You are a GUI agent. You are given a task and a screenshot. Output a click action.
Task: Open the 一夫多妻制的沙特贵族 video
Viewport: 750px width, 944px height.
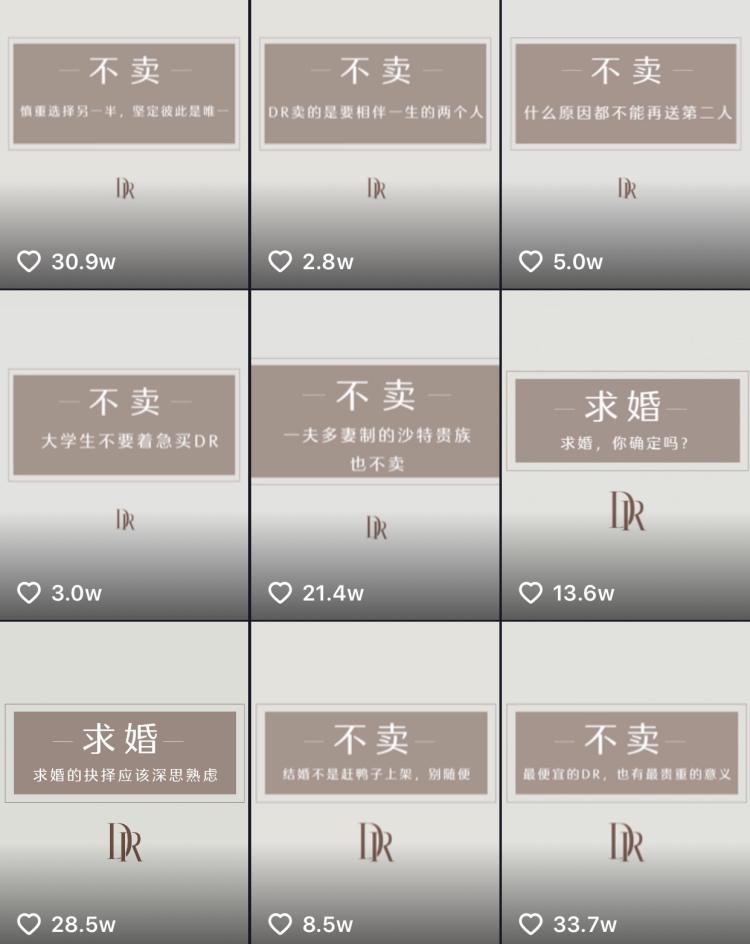(x=375, y=420)
